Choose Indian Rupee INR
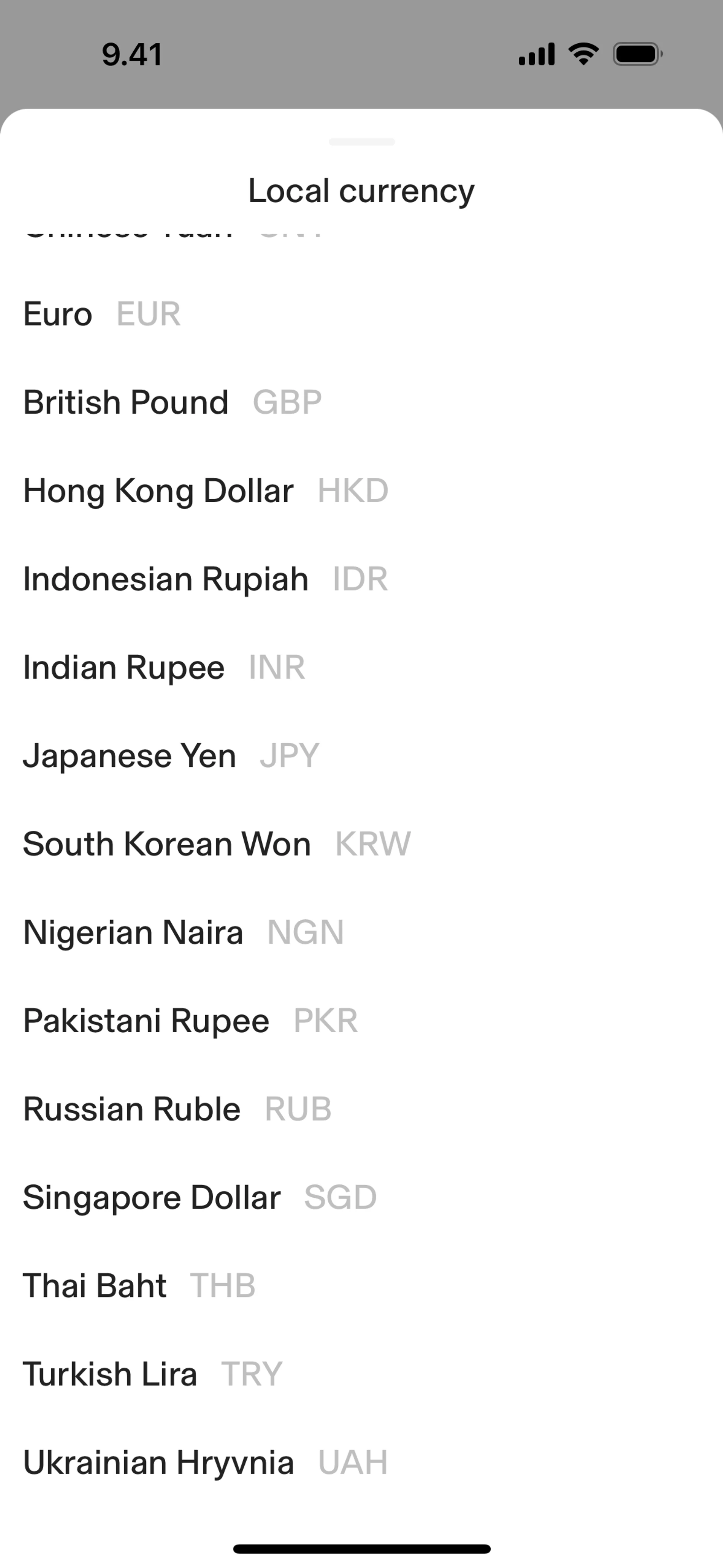723x1568 pixels. [164, 667]
